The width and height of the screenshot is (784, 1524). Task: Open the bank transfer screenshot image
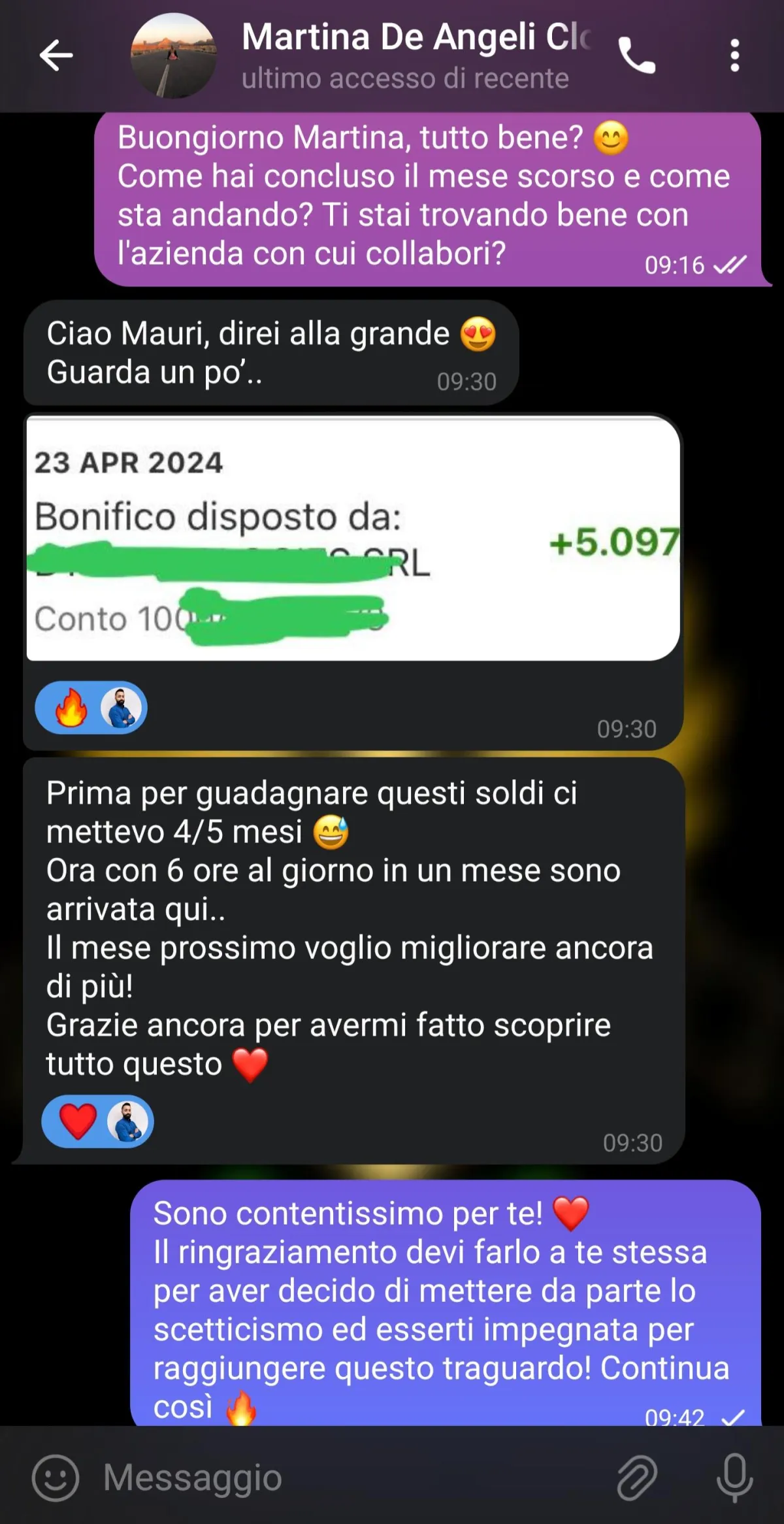click(x=353, y=538)
